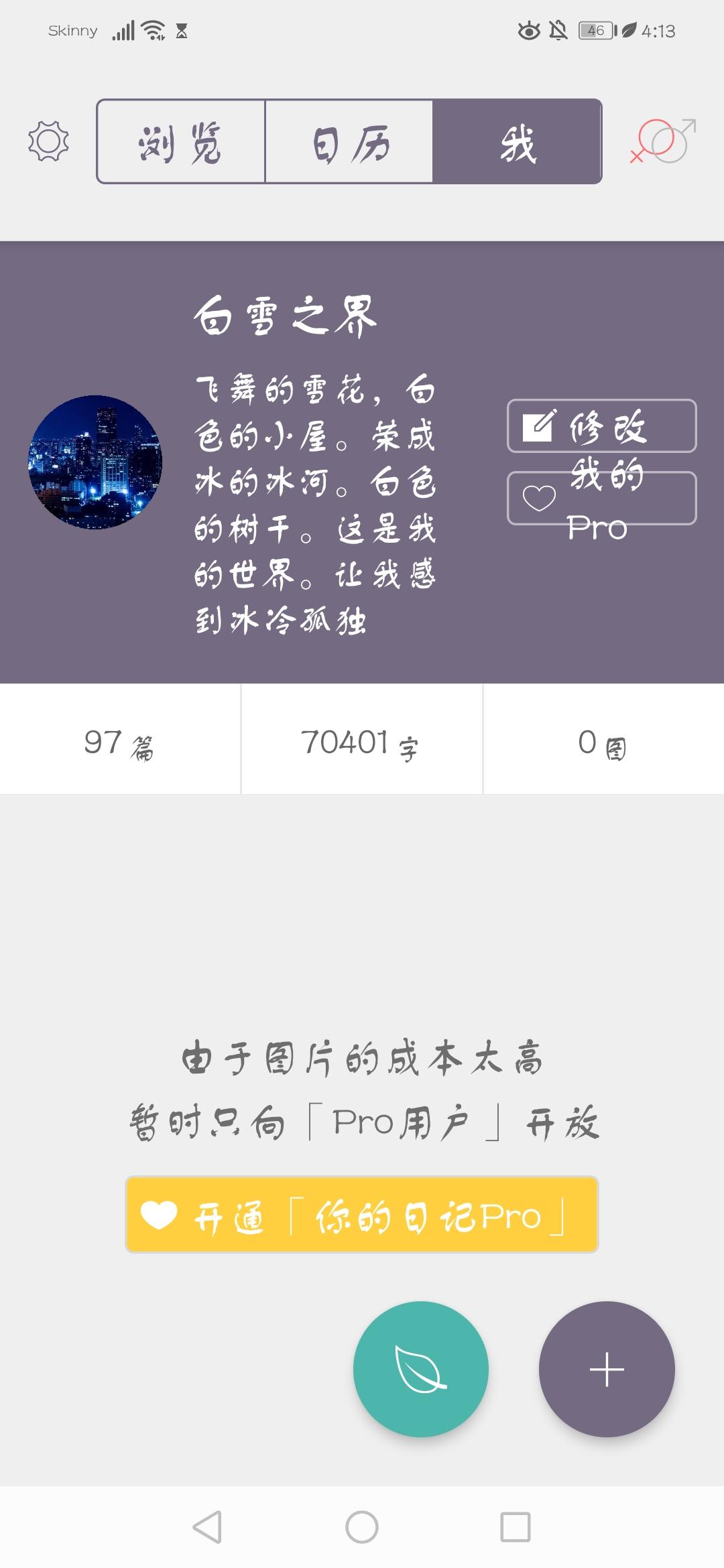Tap the green leaf floating button
Viewport: 724px width, 1568px height.
click(x=421, y=1369)
